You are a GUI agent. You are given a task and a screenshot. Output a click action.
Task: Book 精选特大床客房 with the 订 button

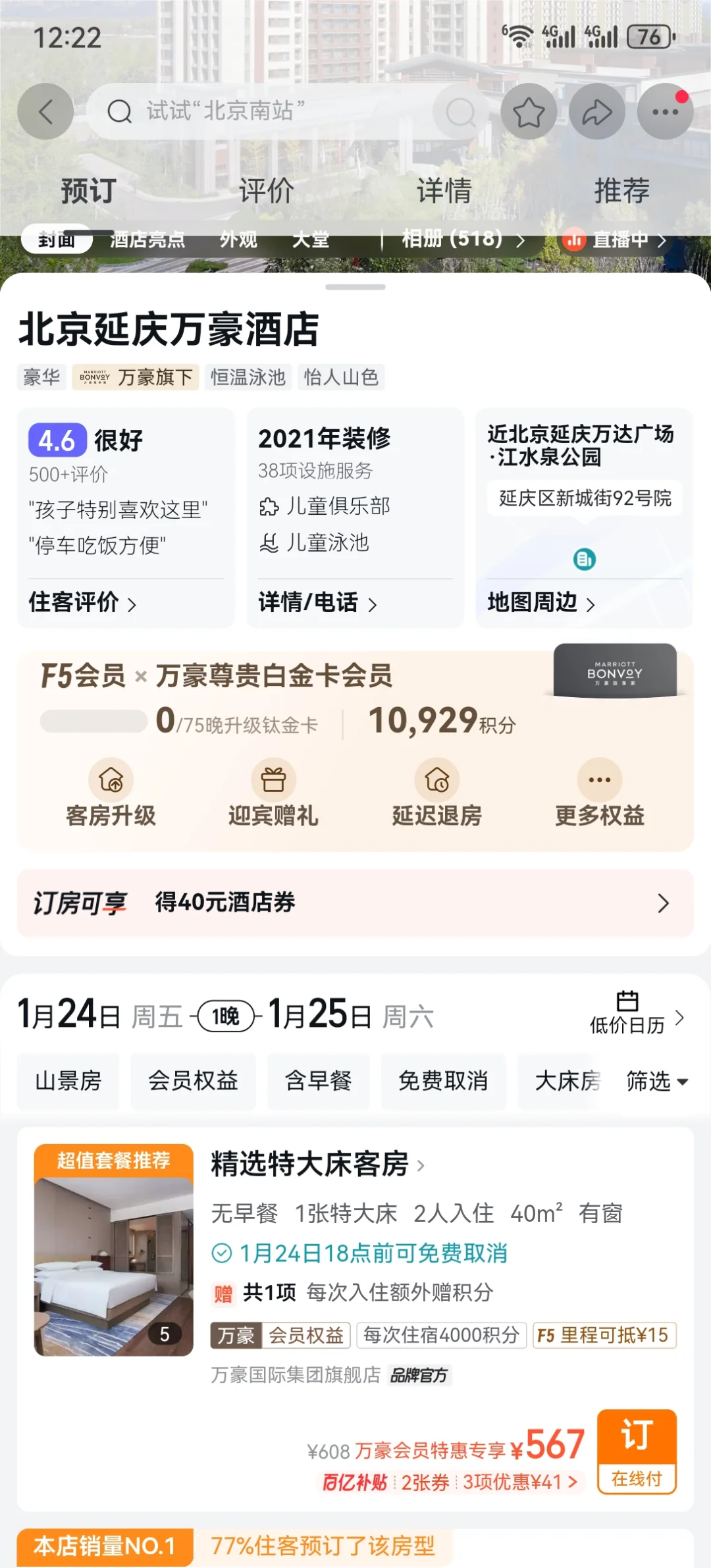(636, 1451)
